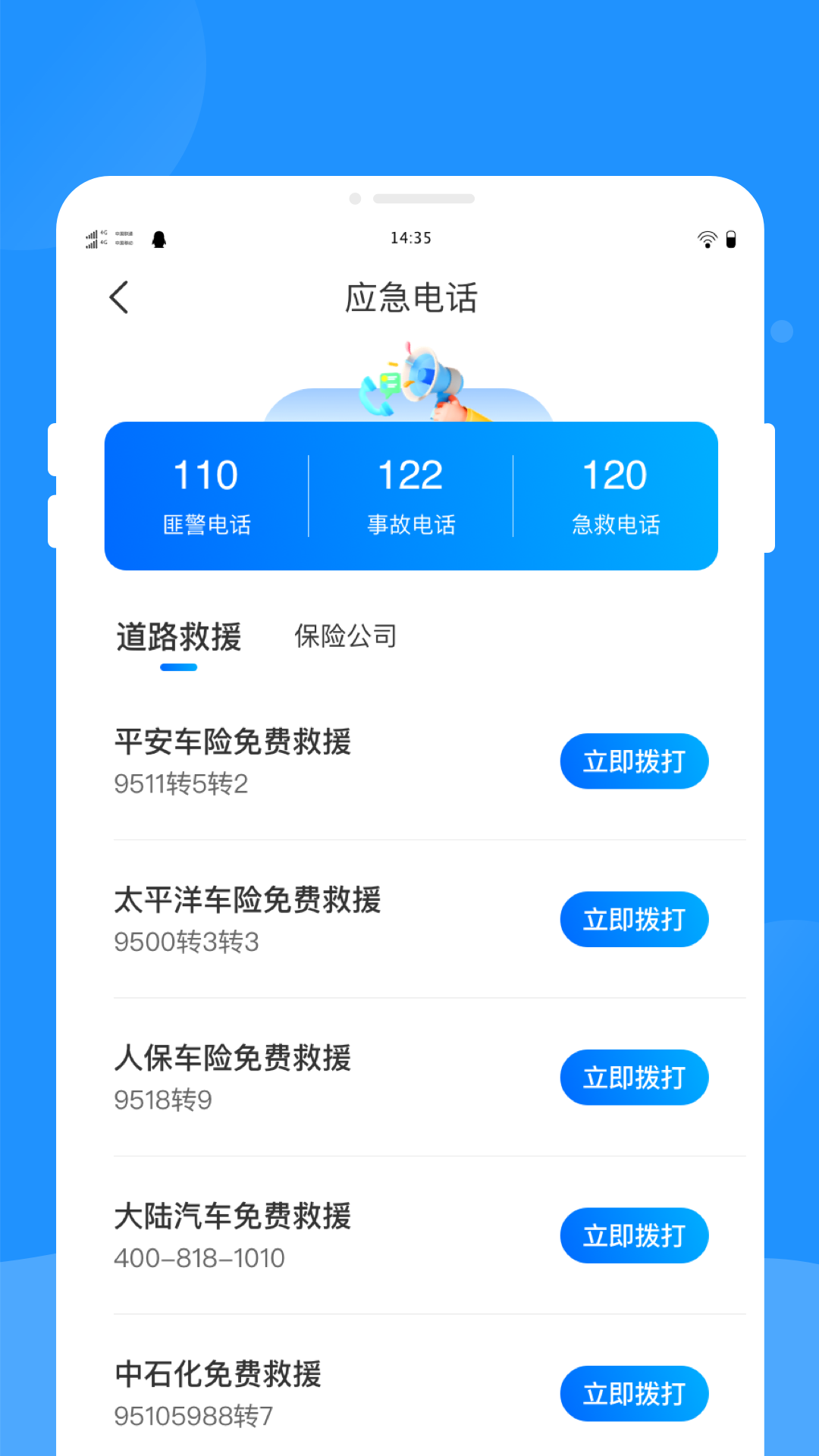Tap the blue underline below 道路救援
The width and height of the screenshot is (819, 1456).
(179, 667)
